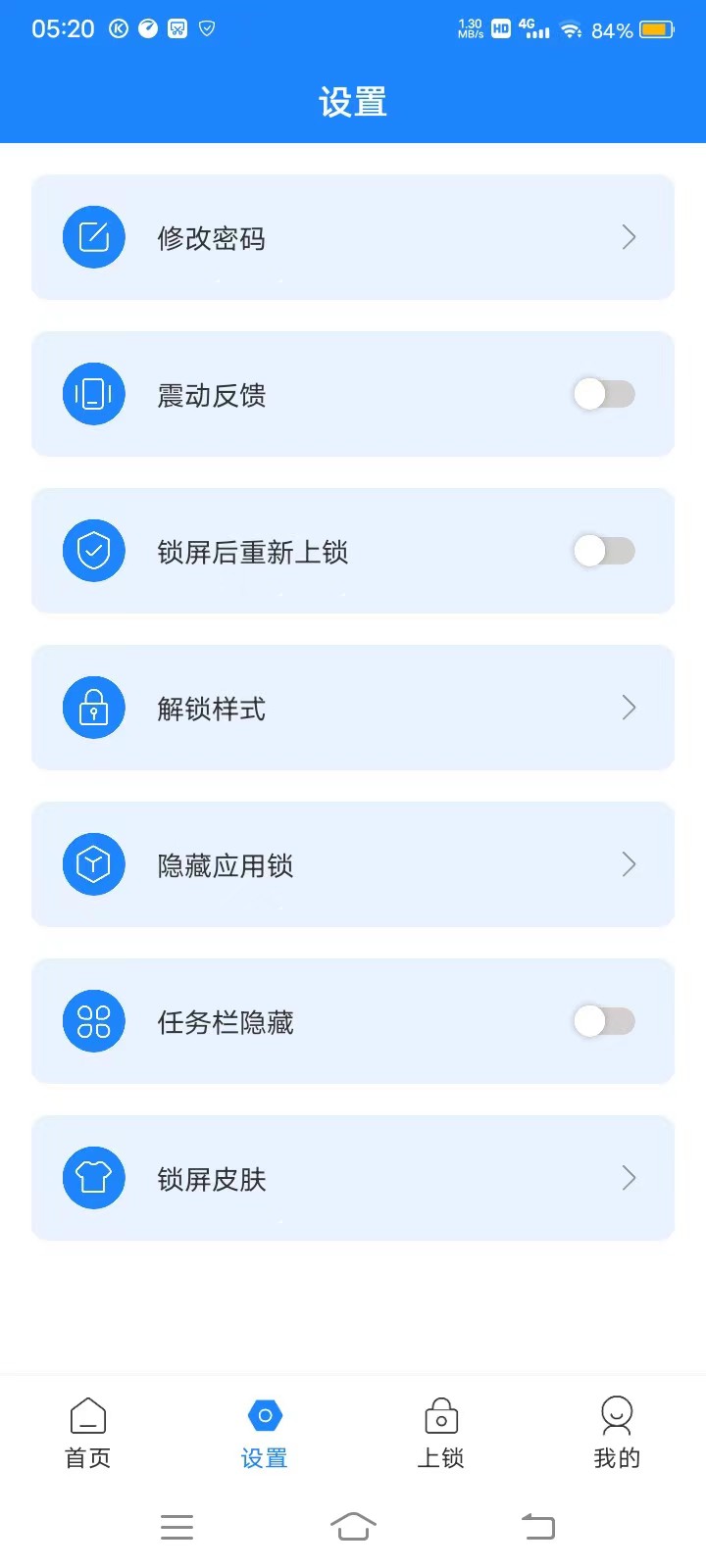Select the 上锁 padlock icon in bottom bar
706x1568 pixels.
[440, 1415]
